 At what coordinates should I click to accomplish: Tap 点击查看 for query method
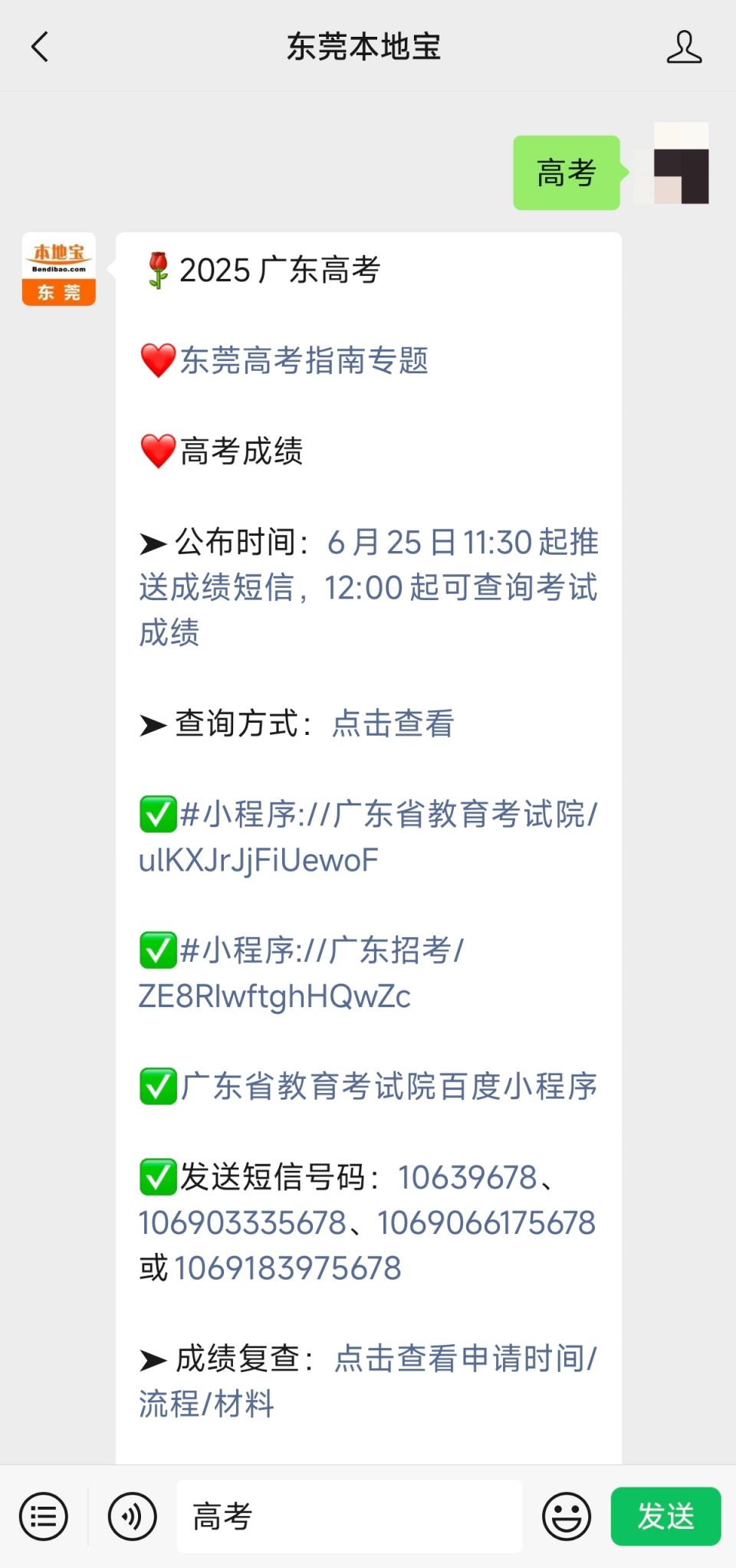coord(393,724)
